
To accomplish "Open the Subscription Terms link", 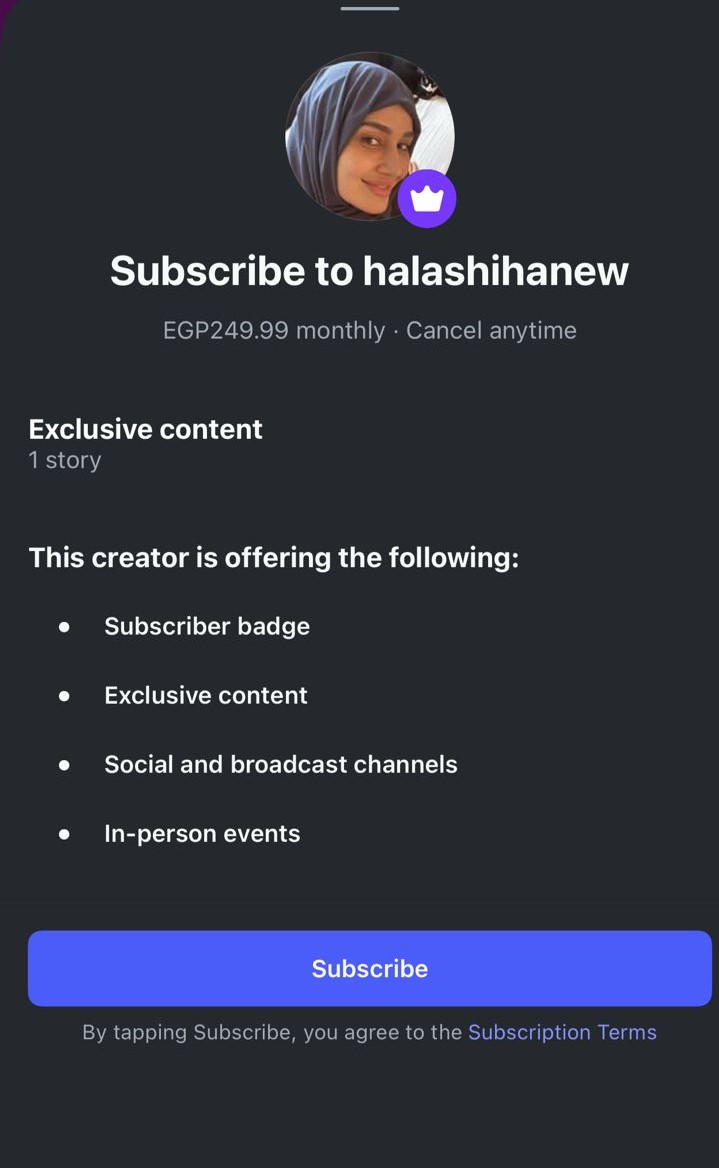I will [562, 1032].
